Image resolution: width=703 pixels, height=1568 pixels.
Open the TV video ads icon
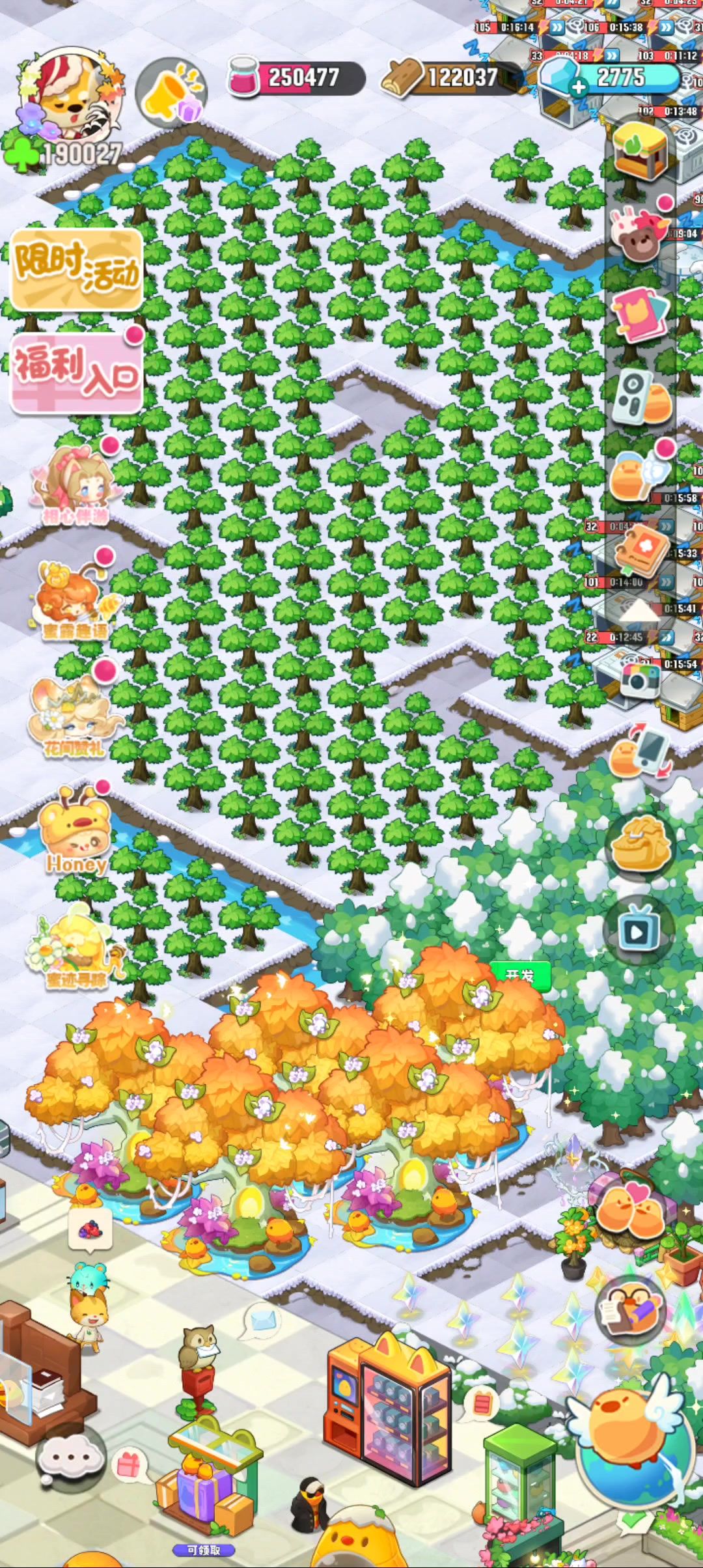[637, 930]
